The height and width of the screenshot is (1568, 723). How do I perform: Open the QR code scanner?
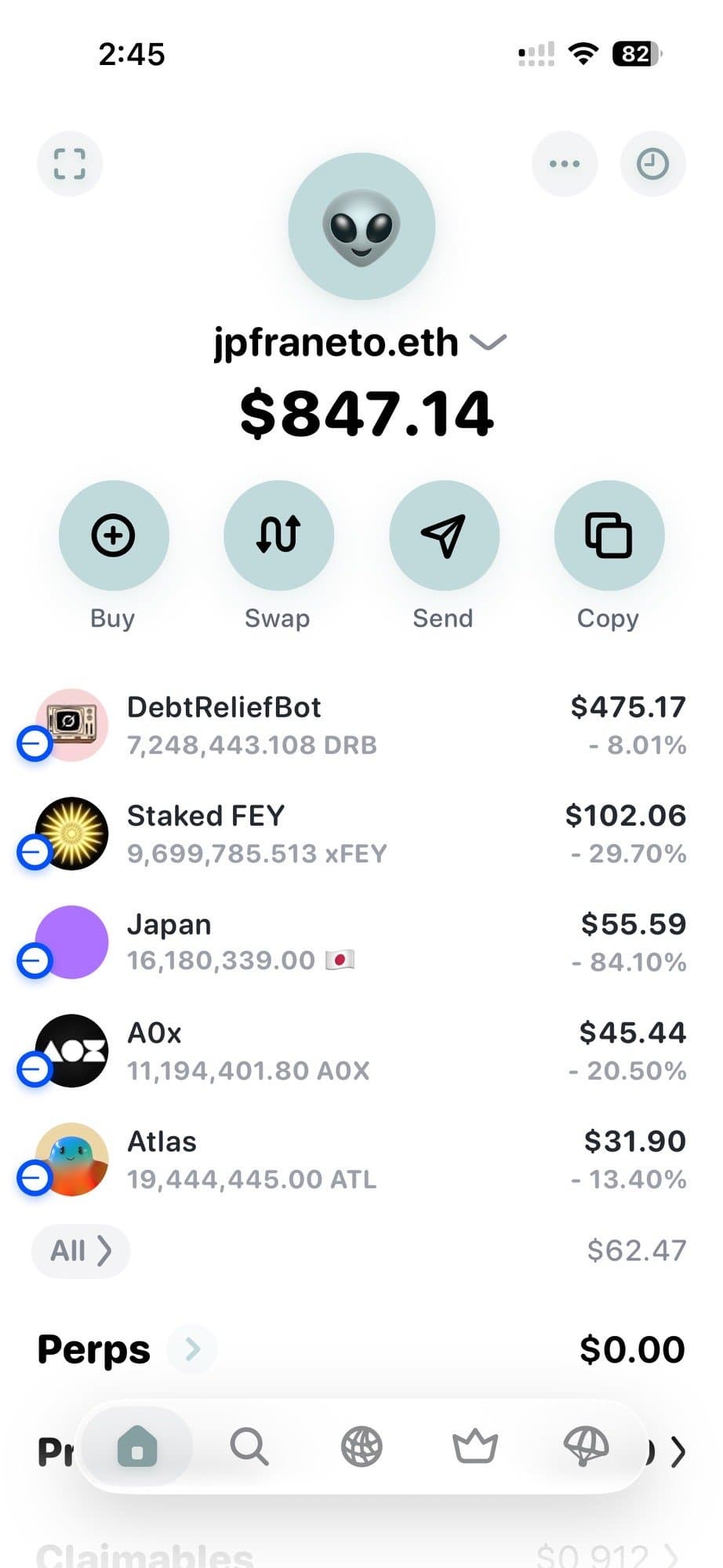70,164
